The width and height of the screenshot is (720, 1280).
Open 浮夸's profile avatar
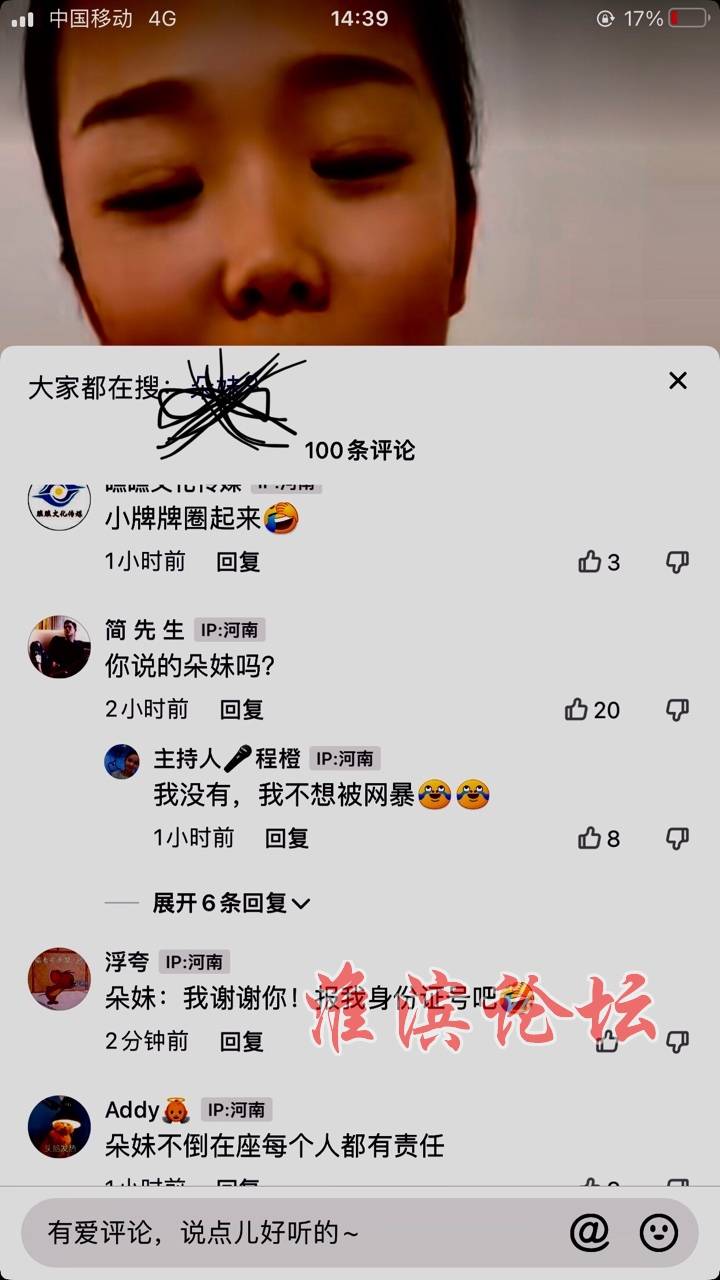(x=59, y=979)
